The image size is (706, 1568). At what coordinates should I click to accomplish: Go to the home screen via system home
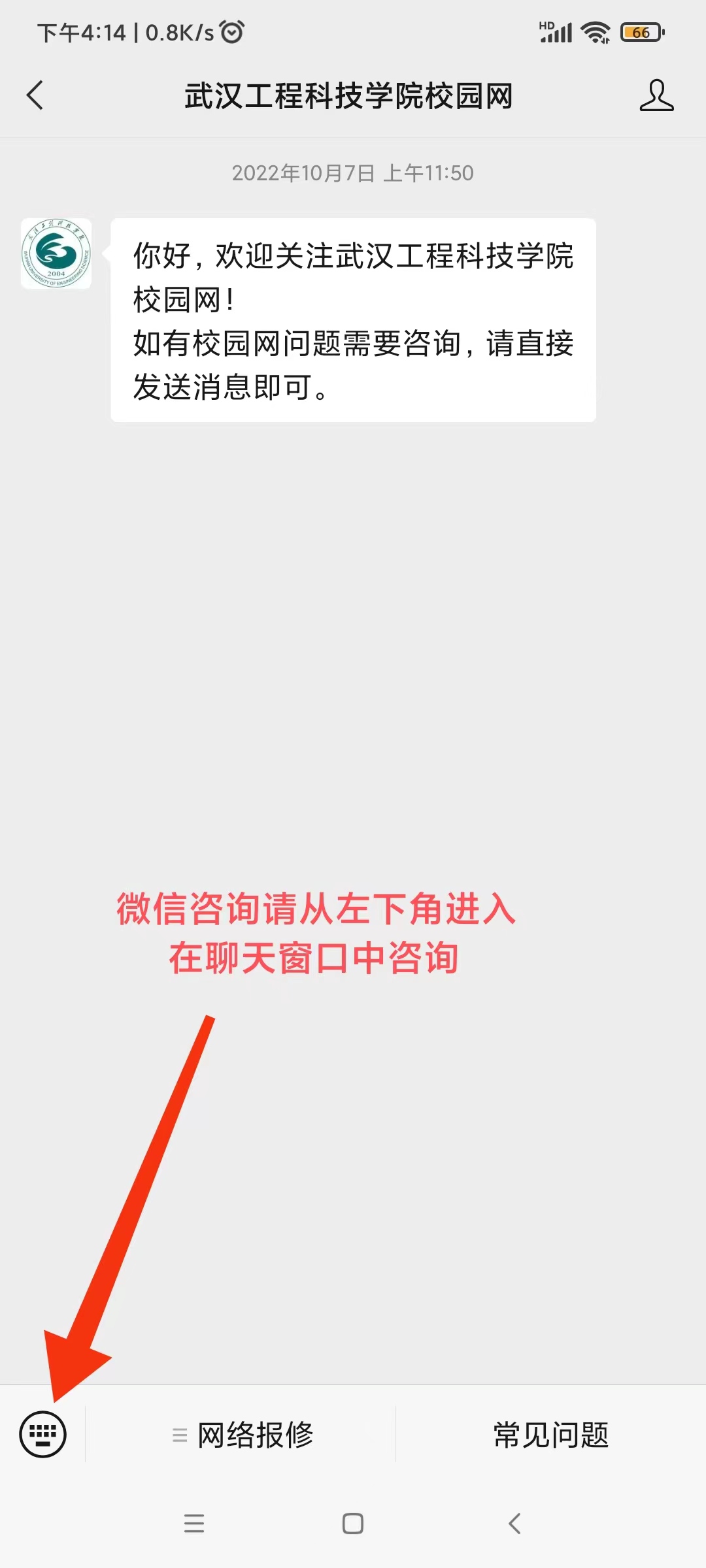tap(353, 1524)
